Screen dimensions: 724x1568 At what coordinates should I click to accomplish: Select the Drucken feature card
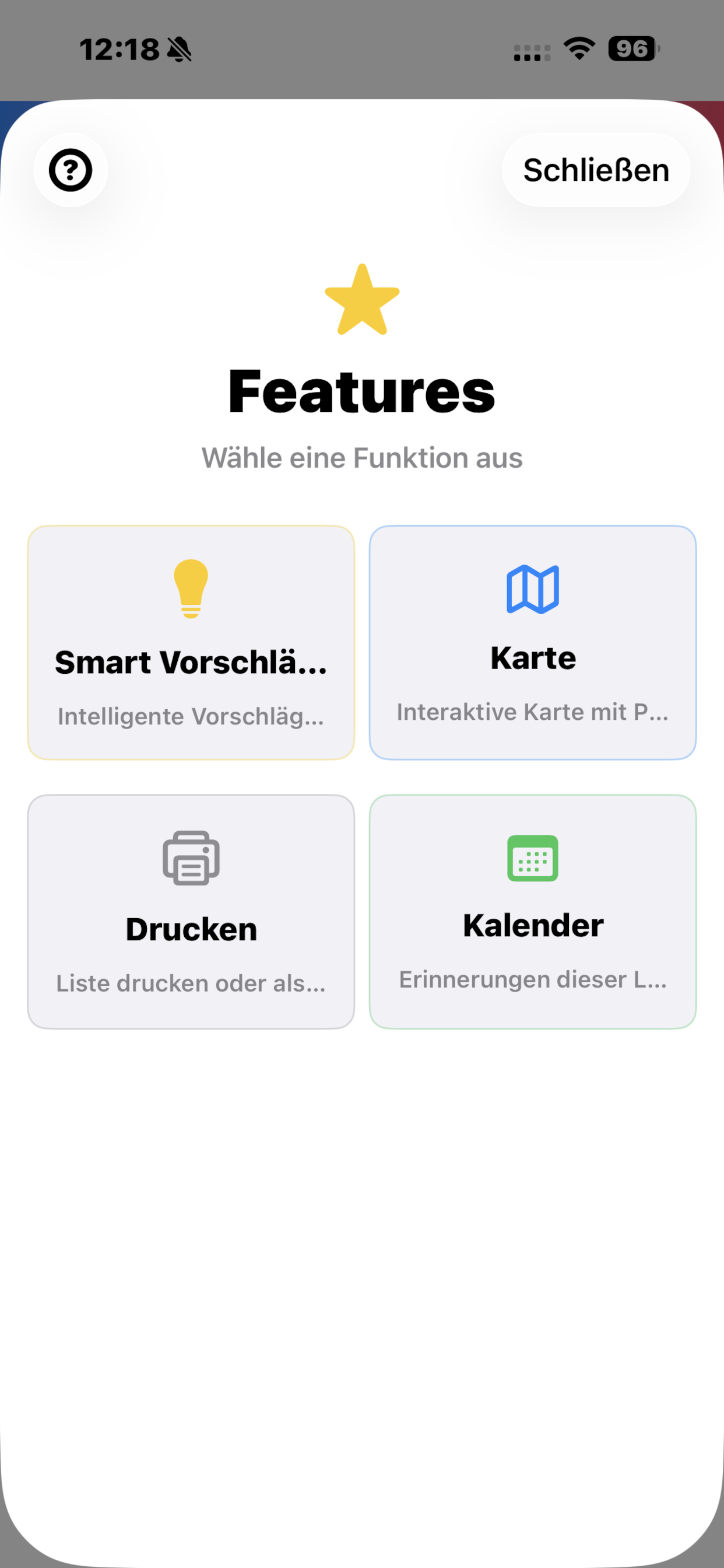[190, 910]
